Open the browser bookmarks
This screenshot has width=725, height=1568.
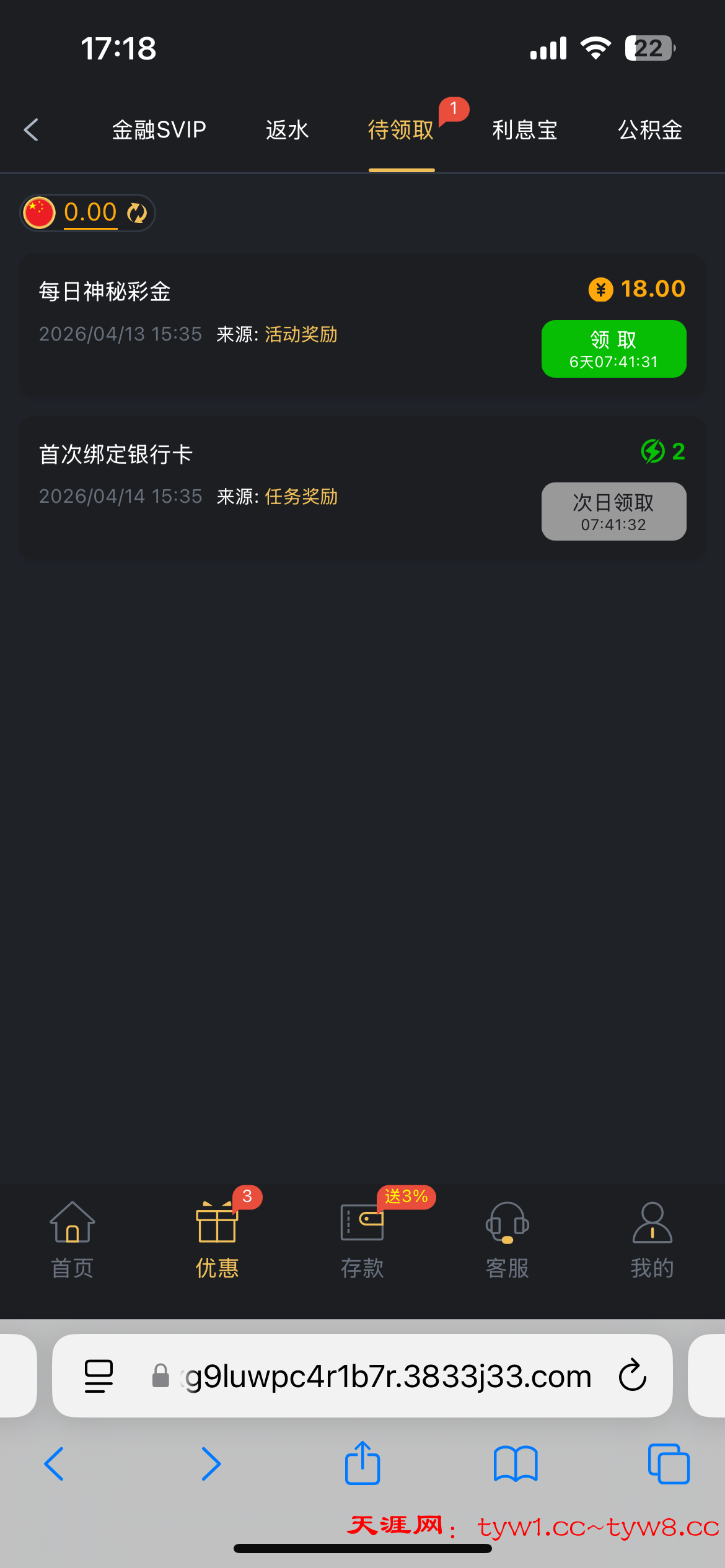pyautogui.click(x=516, y=1464)
